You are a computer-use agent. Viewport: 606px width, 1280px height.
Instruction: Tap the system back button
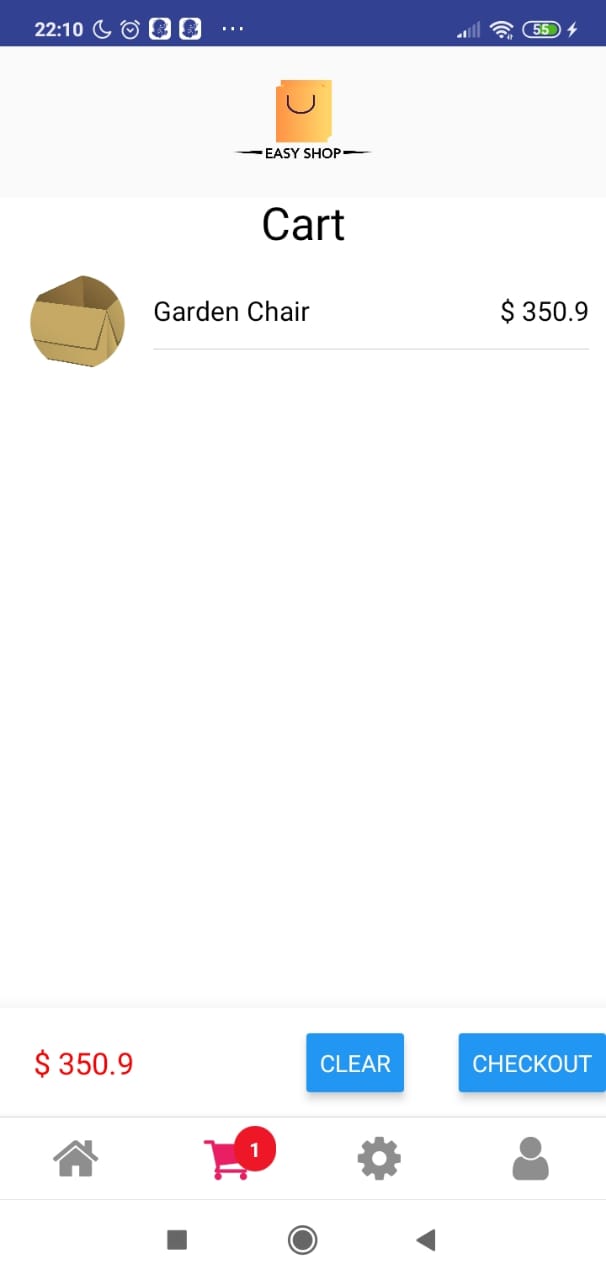(426, 1240)
